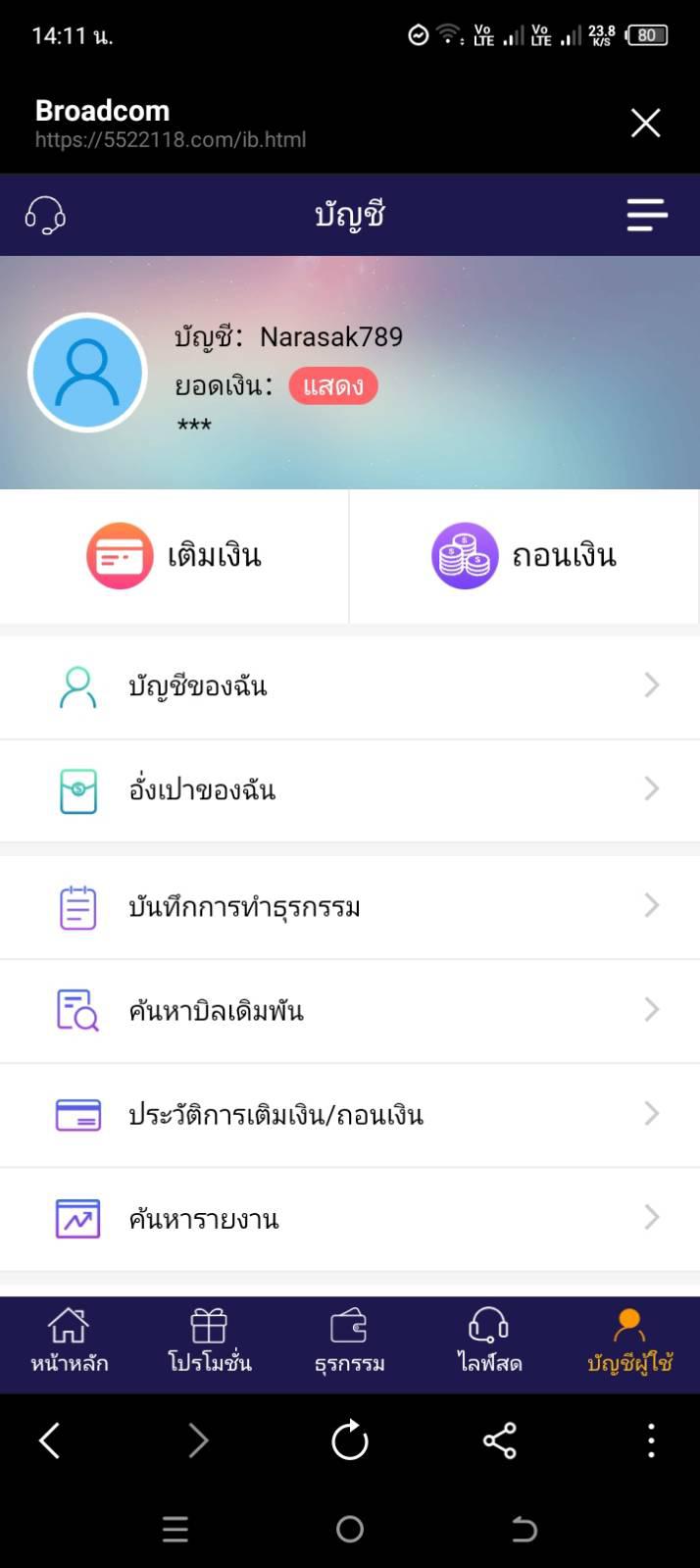The height and width of the screenshot is (1568, 700).
Task: Reload the page with the refresh icon
Action: (x=350, y=1441)
